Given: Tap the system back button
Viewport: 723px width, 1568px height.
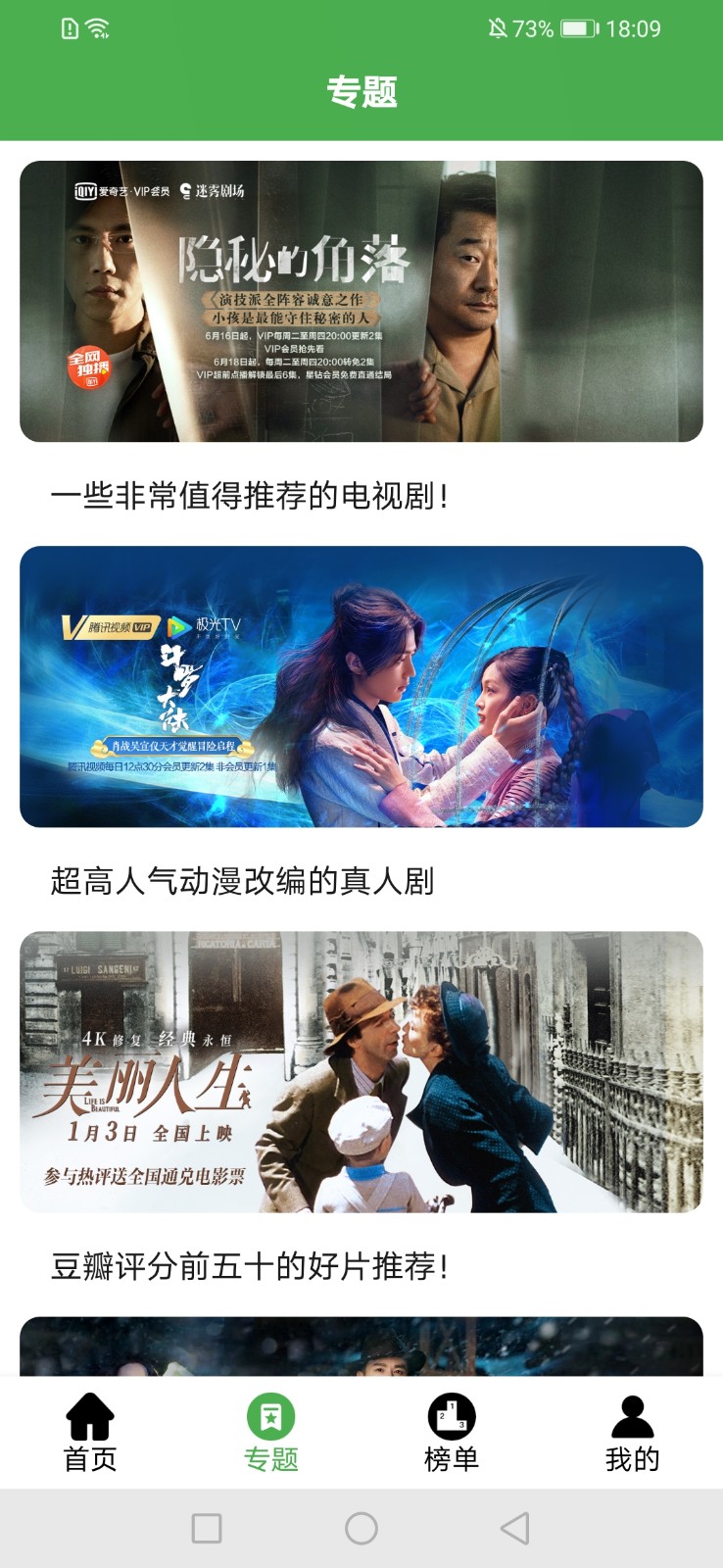Looking at the screenshot, I should [x=514, y=1528].
